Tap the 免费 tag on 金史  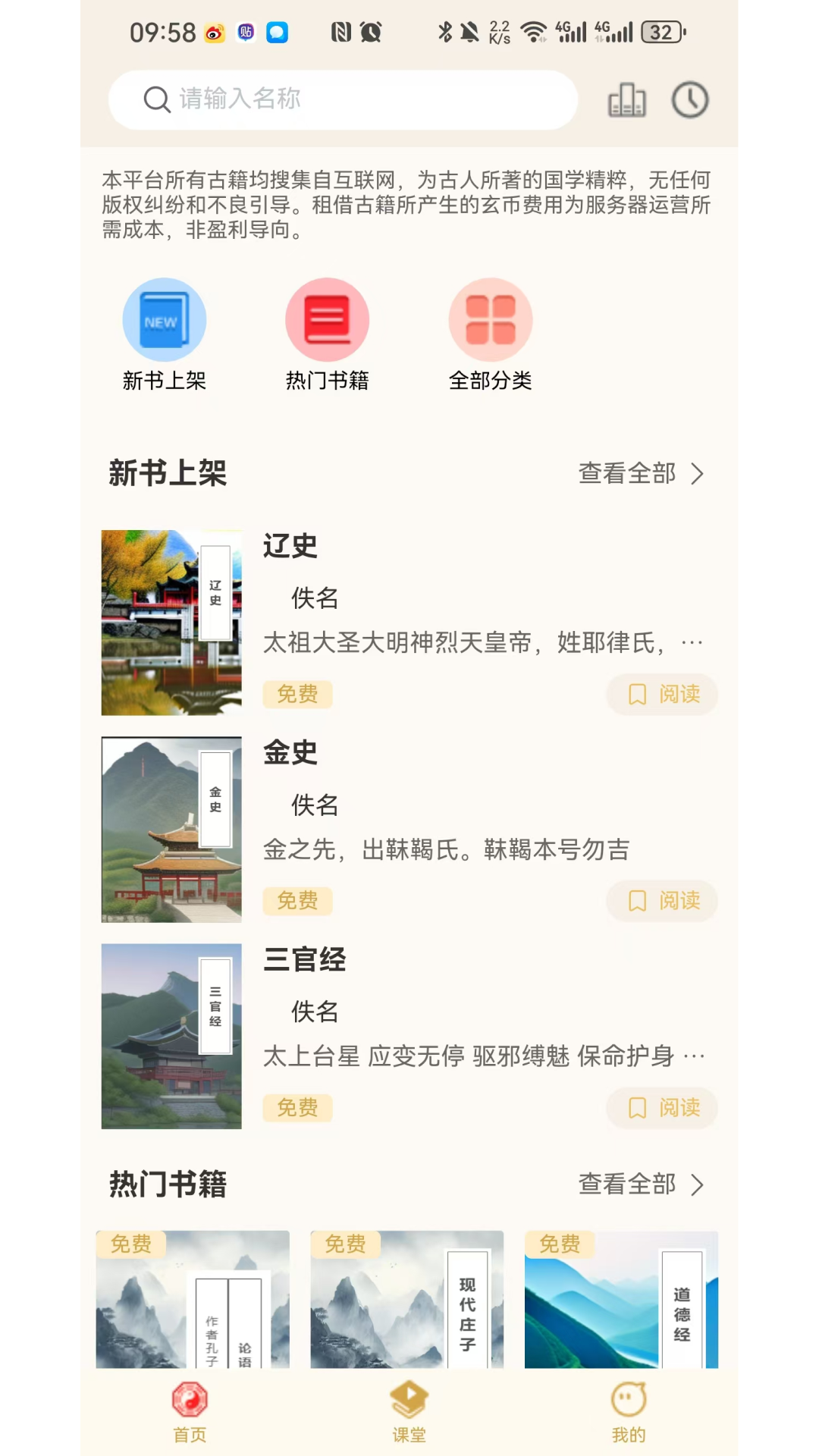[297, 900]
